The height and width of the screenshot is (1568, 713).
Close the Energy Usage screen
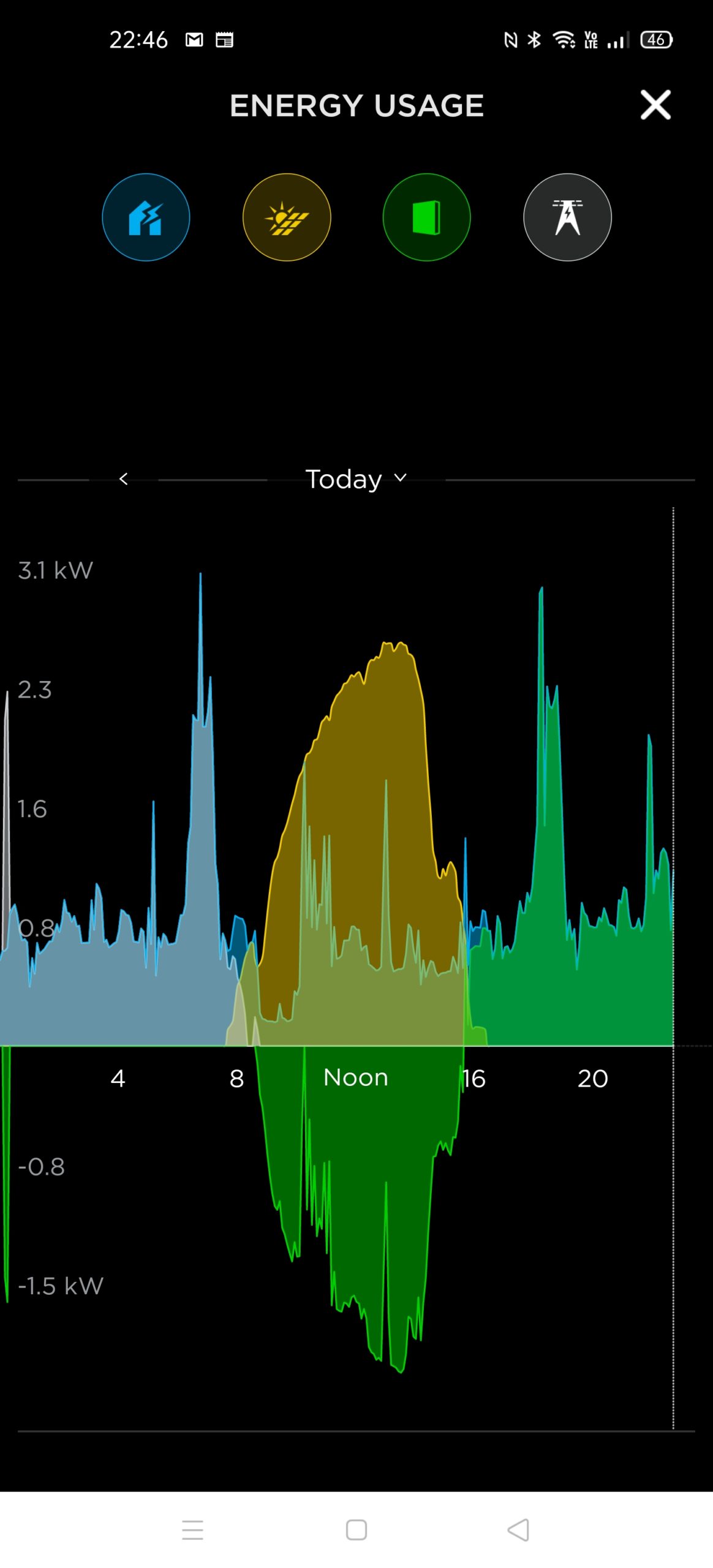[655, 105]
